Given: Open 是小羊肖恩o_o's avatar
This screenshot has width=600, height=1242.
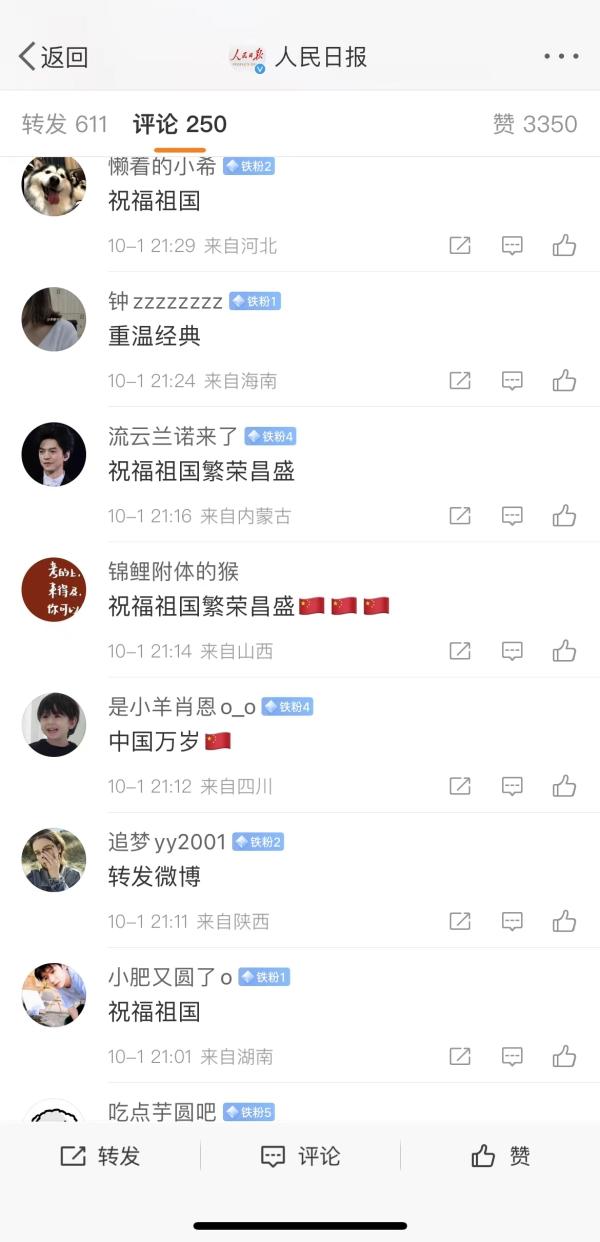Looking at the screenshot, I should pyautogui.click(x=54, y=724).
